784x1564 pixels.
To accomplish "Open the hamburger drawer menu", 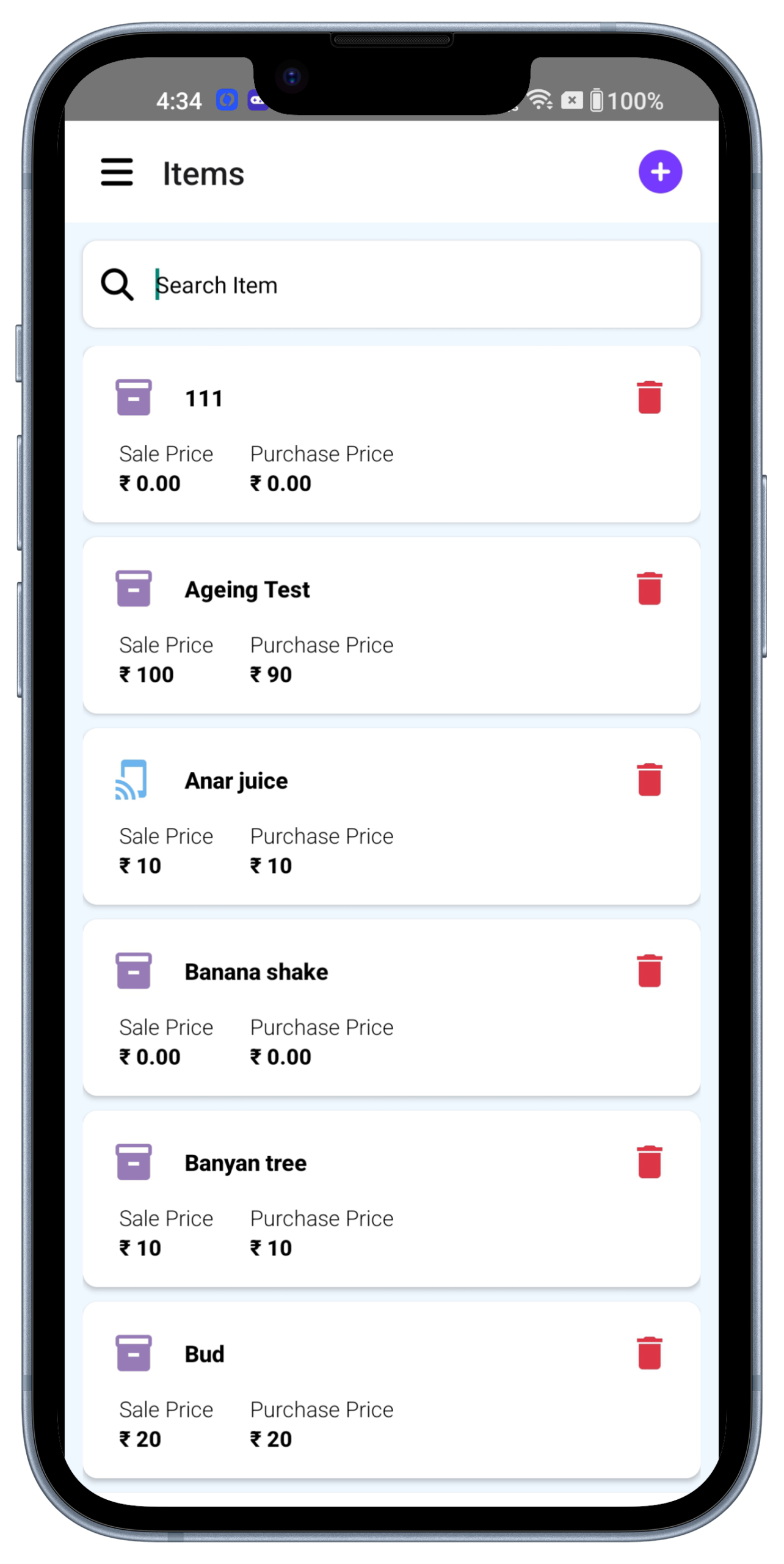I will [x=117, y=172].
